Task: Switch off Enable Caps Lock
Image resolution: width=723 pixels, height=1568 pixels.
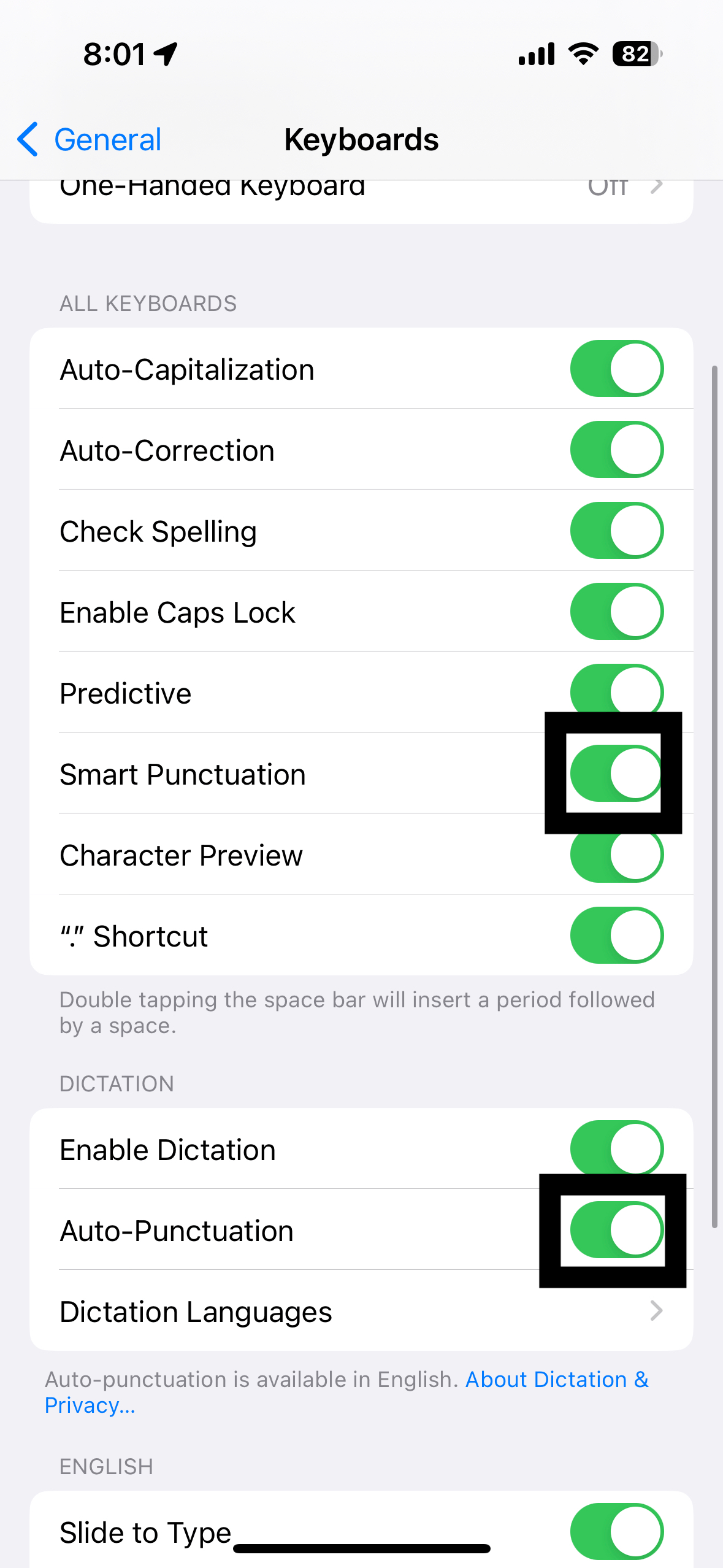Action: click(x=616, y=612)
